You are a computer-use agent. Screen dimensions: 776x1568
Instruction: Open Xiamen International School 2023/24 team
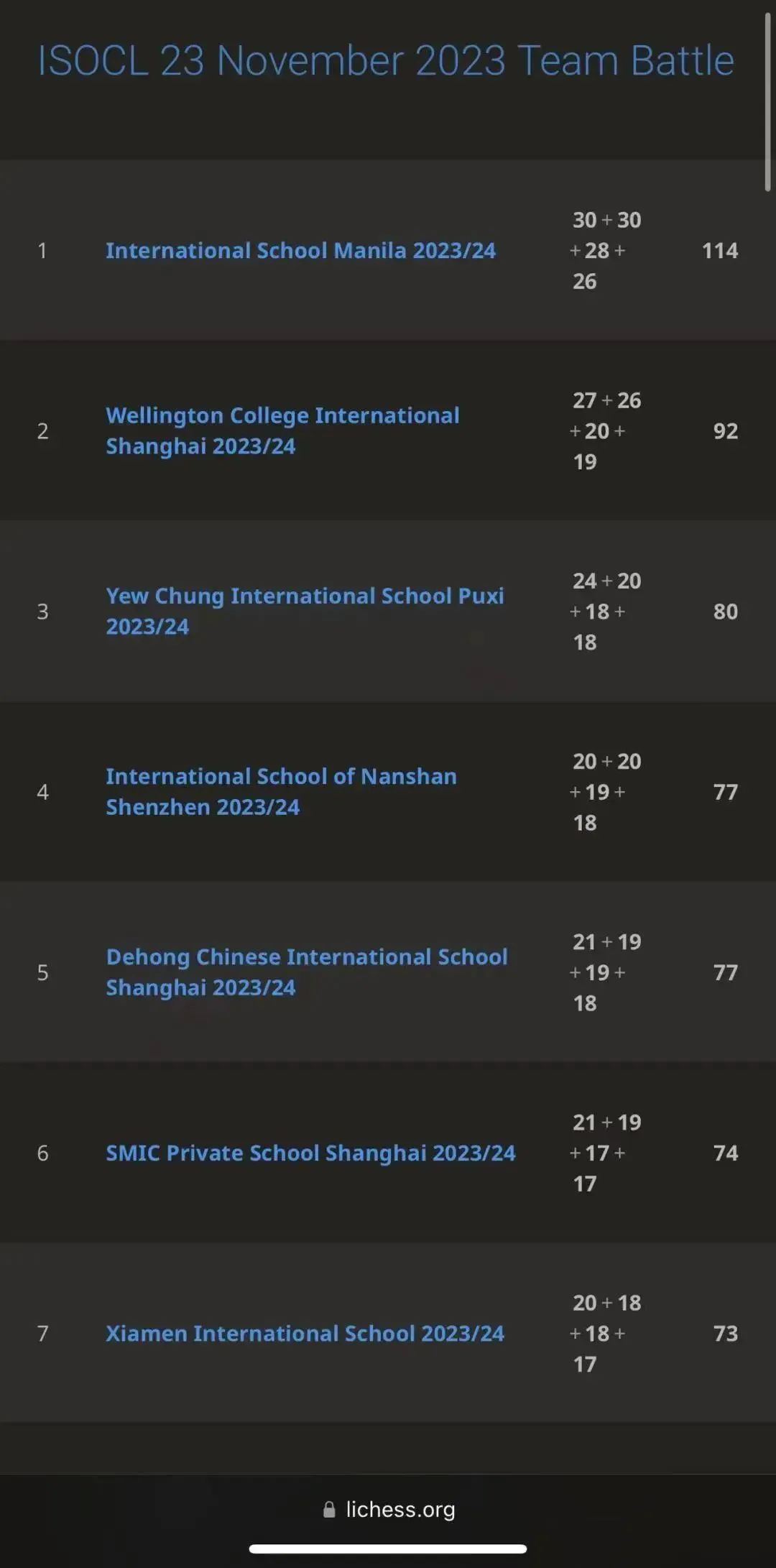(x=305, y=1333)
